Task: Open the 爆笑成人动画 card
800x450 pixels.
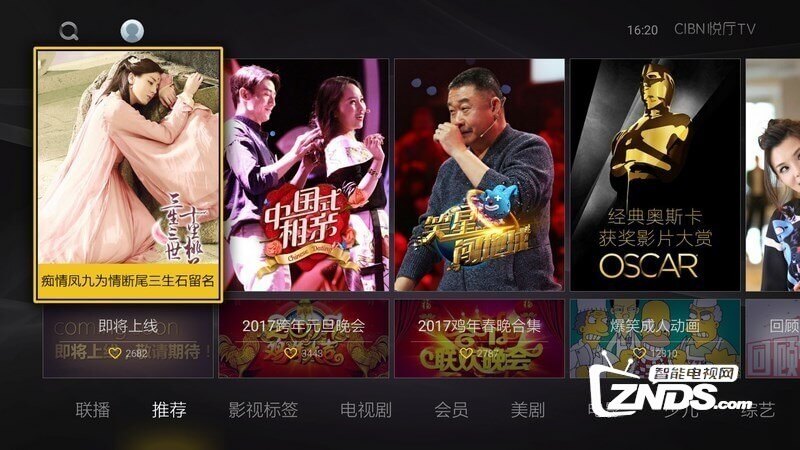Action: [655, 338]
